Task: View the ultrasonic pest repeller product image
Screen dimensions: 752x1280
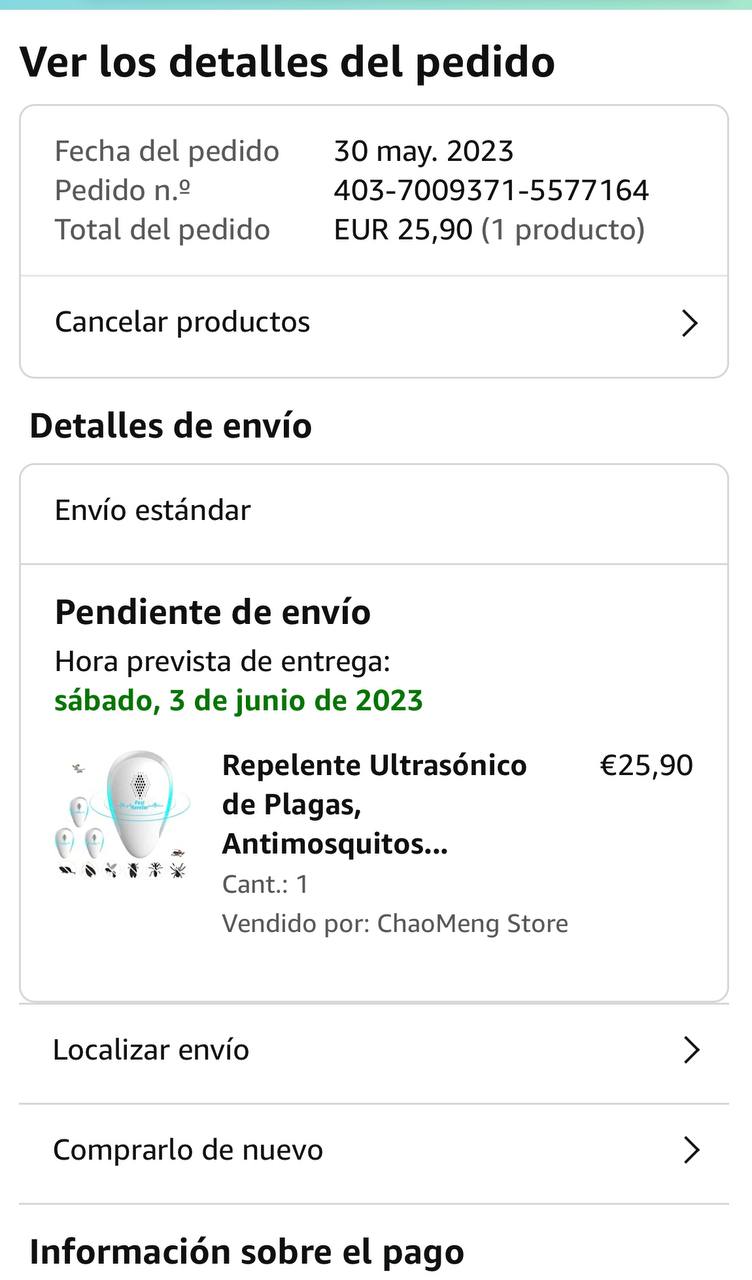Action: point(122,817)
